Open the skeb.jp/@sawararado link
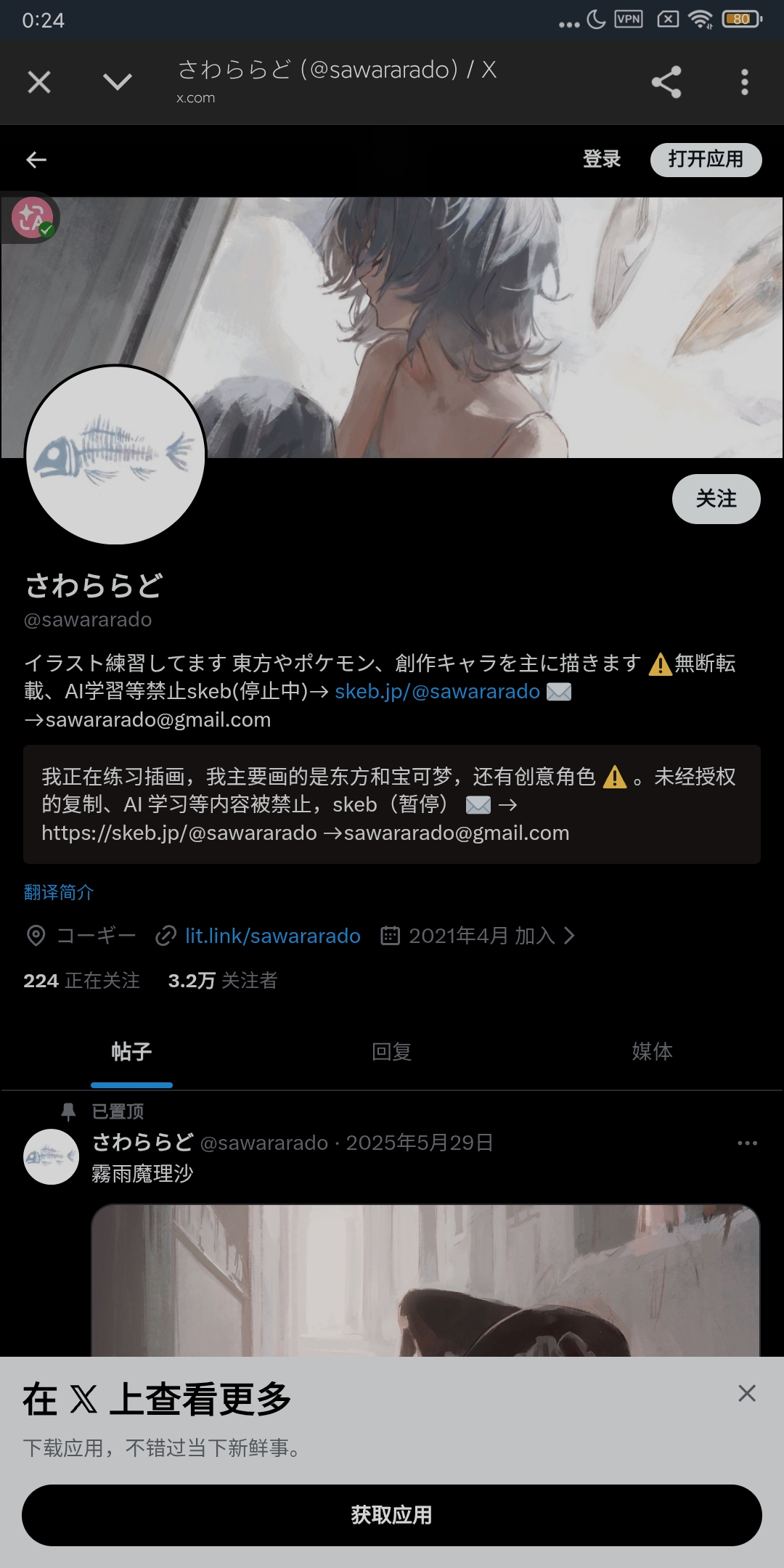The image size is (784, 1568). (437, 692)
